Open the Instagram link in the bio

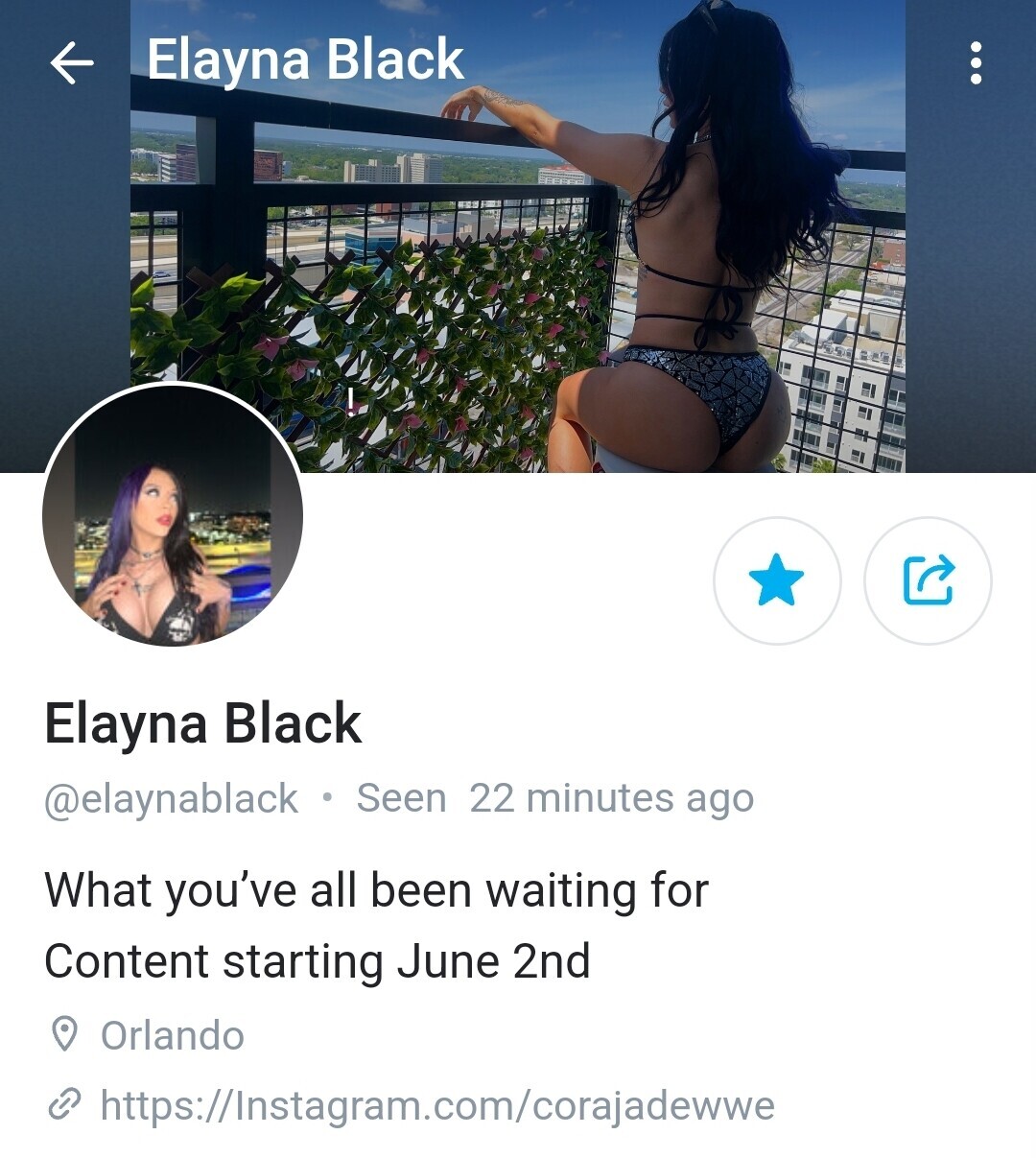[436, 1105]
